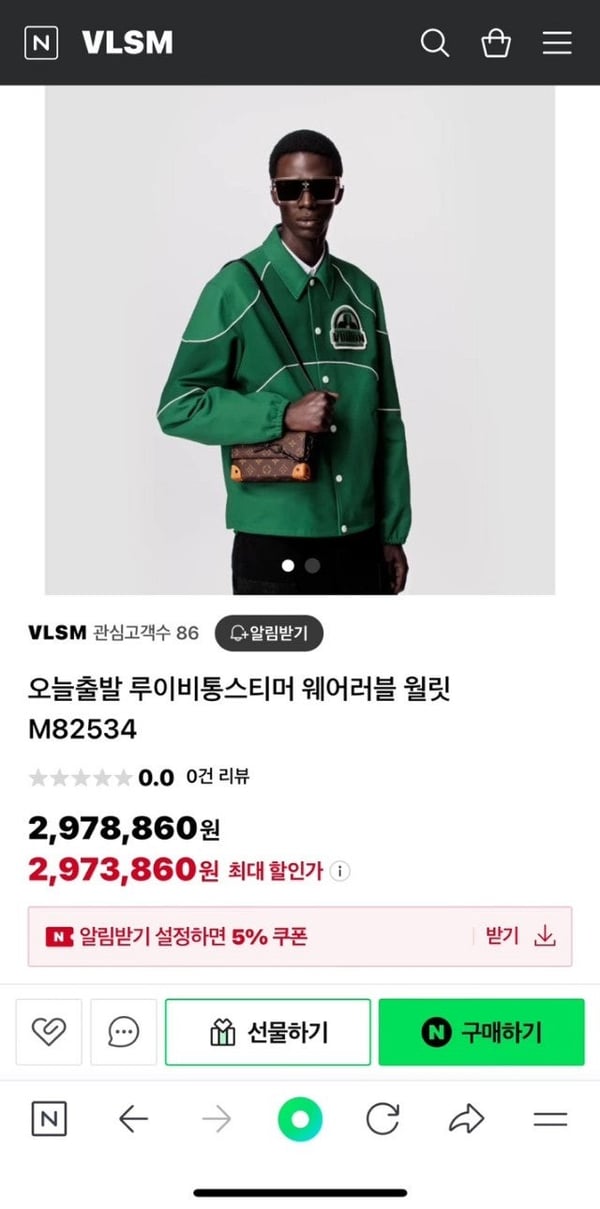600x1209 pixels.
Task: Show info about 최대 할인가
Action: [x=340, y=871]
